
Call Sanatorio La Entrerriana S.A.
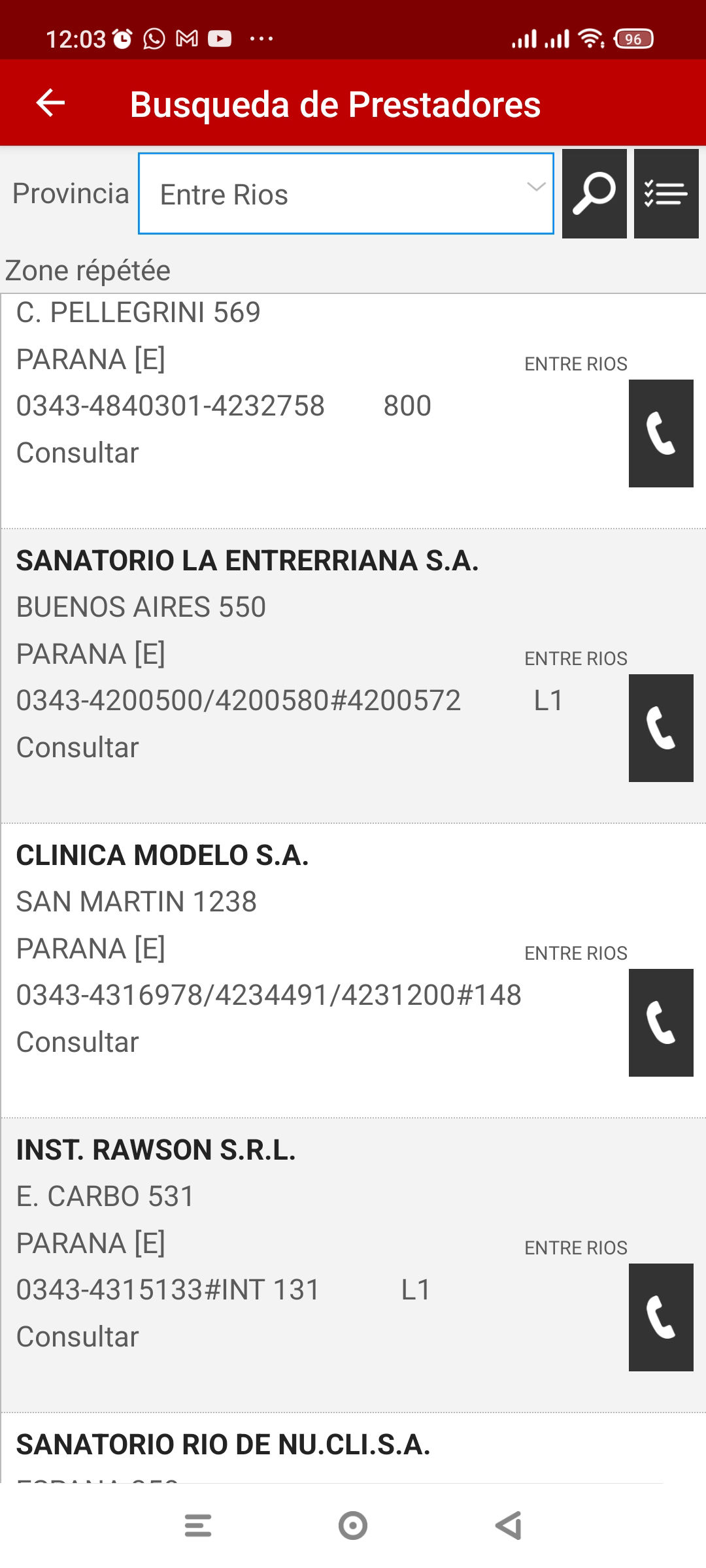(660, 728)
